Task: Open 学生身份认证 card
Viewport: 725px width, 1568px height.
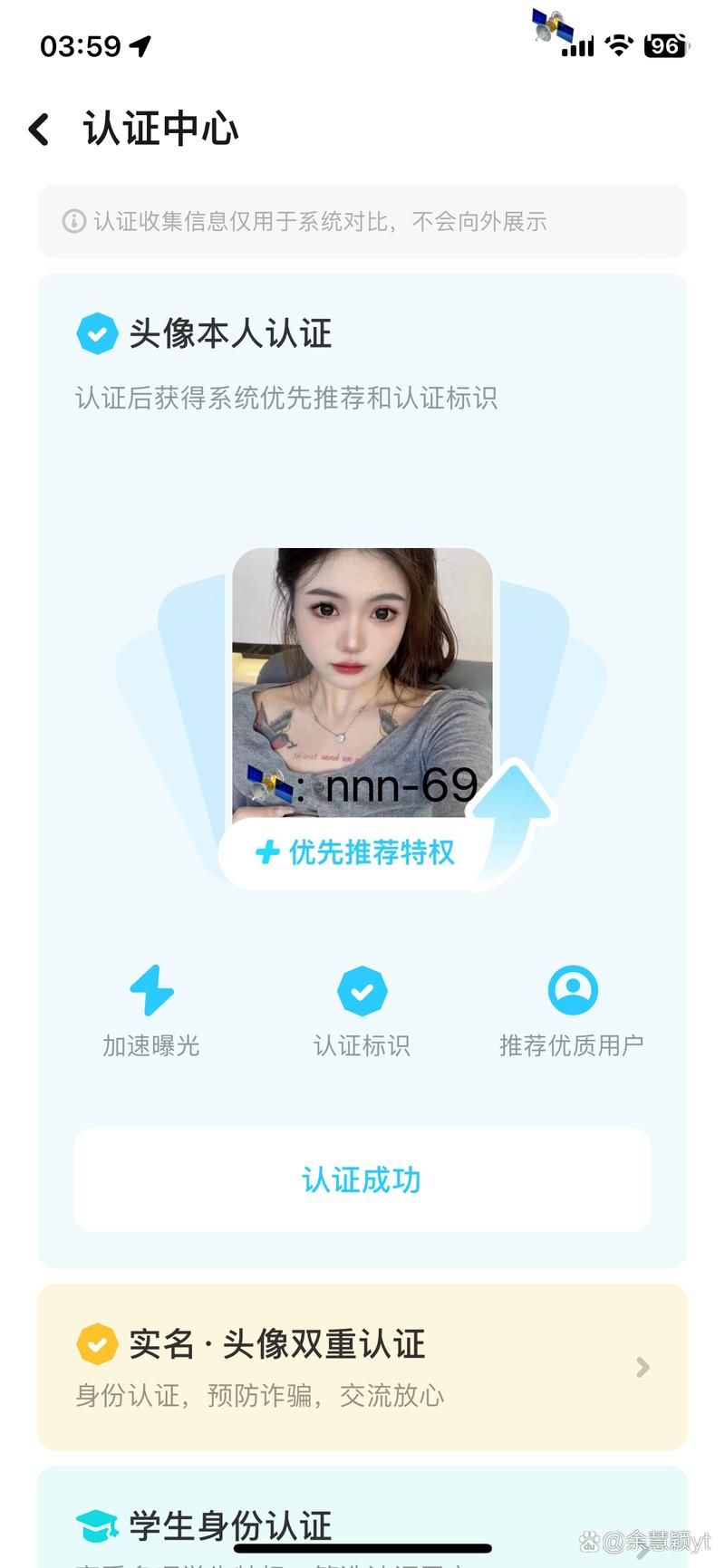Action: coord(362,1524)
